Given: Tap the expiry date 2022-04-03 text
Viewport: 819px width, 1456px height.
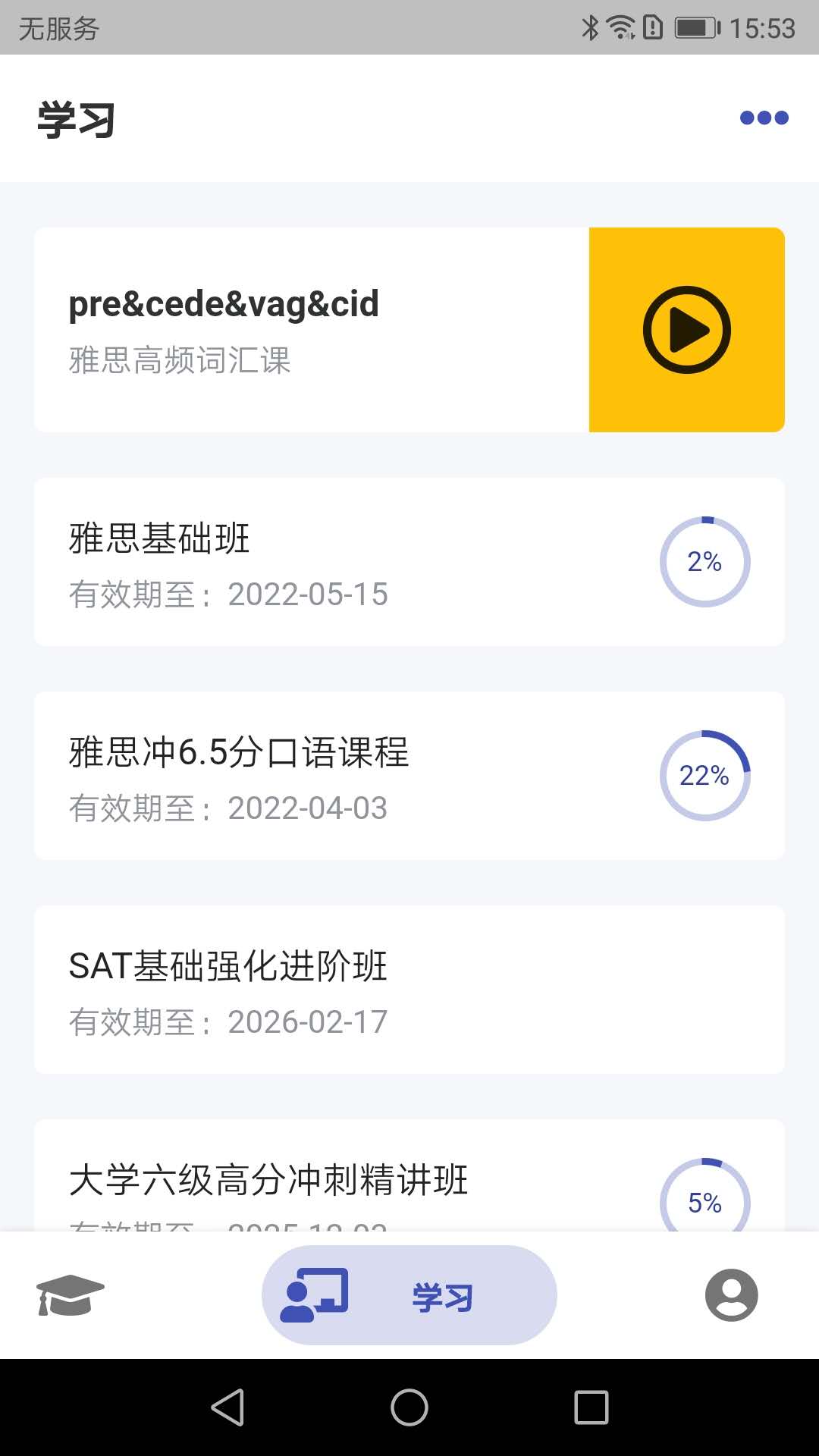Looking at the screenshot, I should pyautogui.click(x=308, y=809).
